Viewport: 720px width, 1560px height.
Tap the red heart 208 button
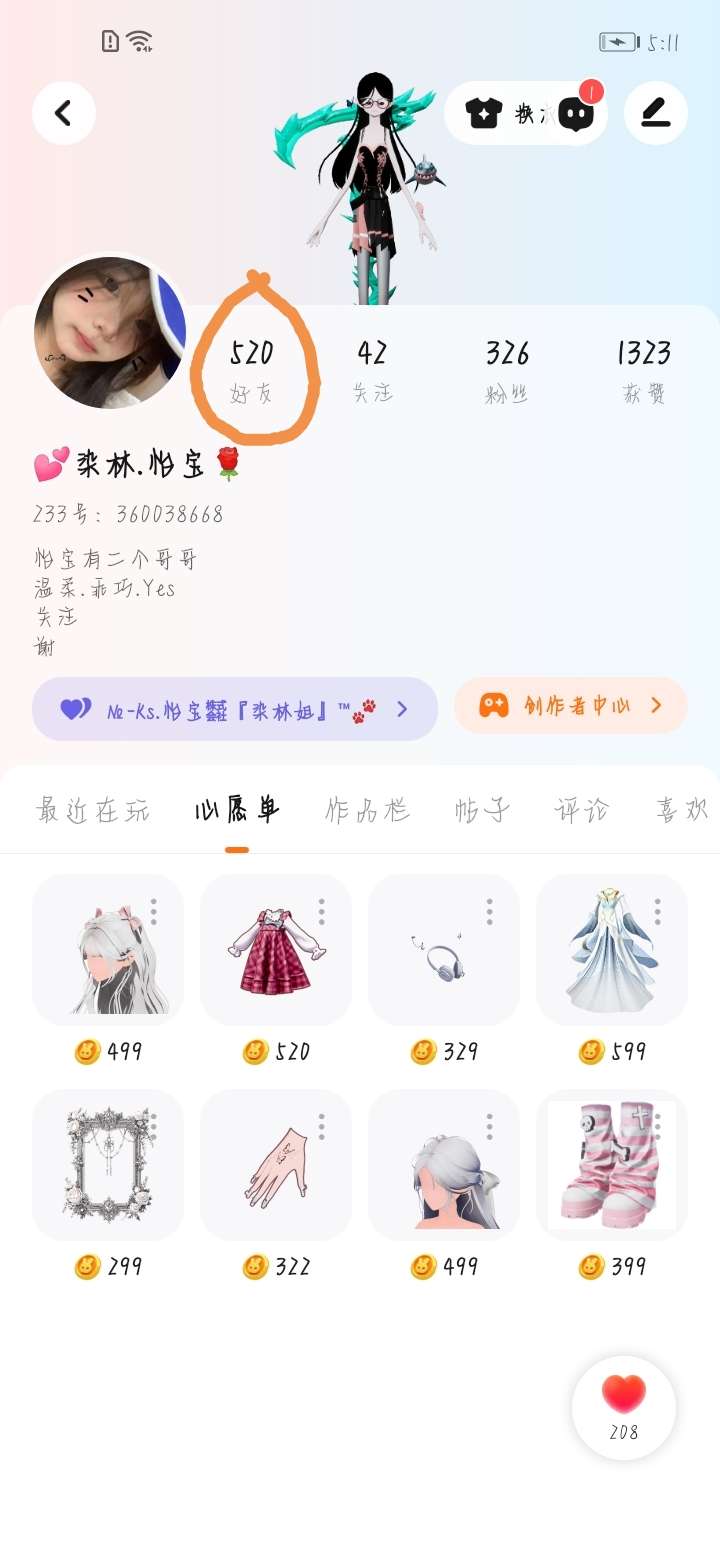pyautogui.click(x=624, y=1407)
